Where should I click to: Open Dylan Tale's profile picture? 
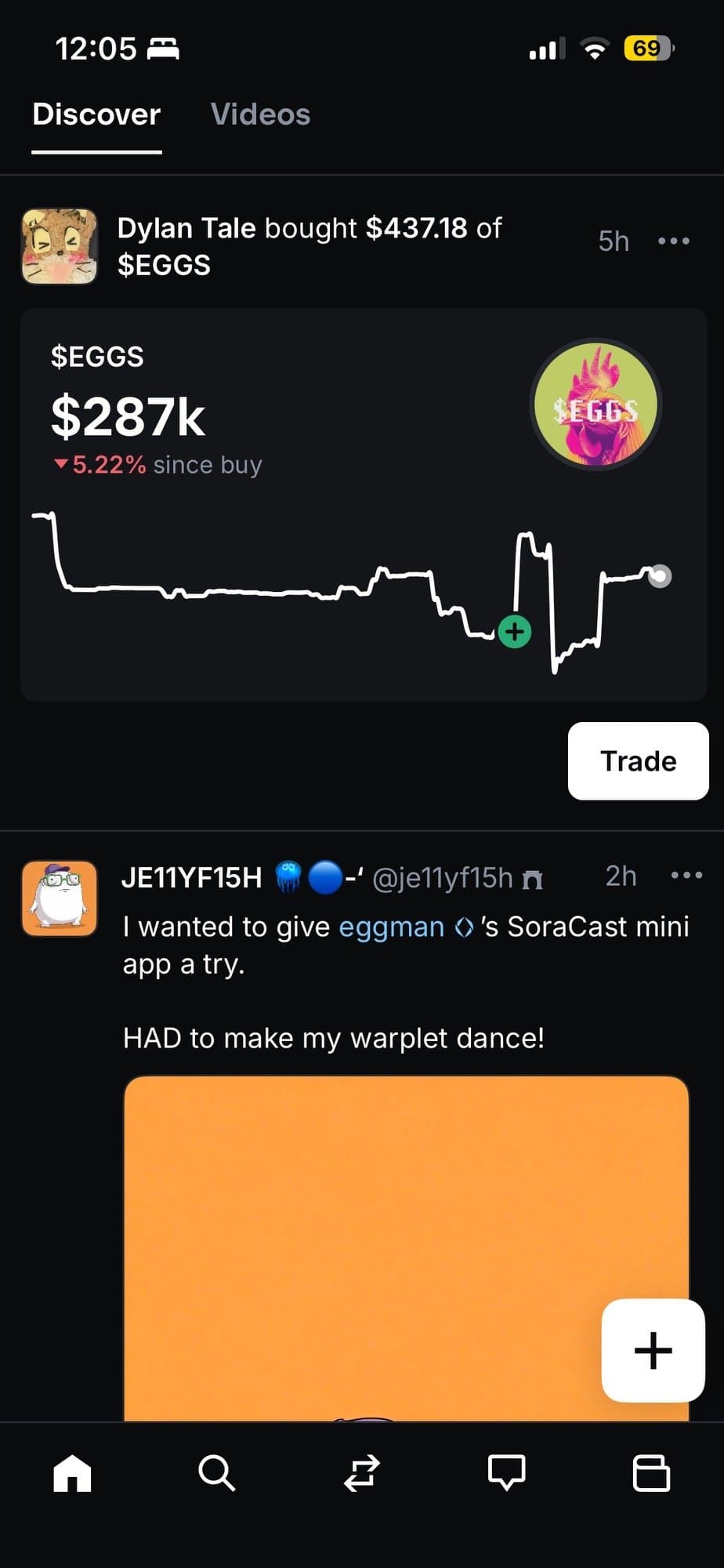(x=60, y=246)
